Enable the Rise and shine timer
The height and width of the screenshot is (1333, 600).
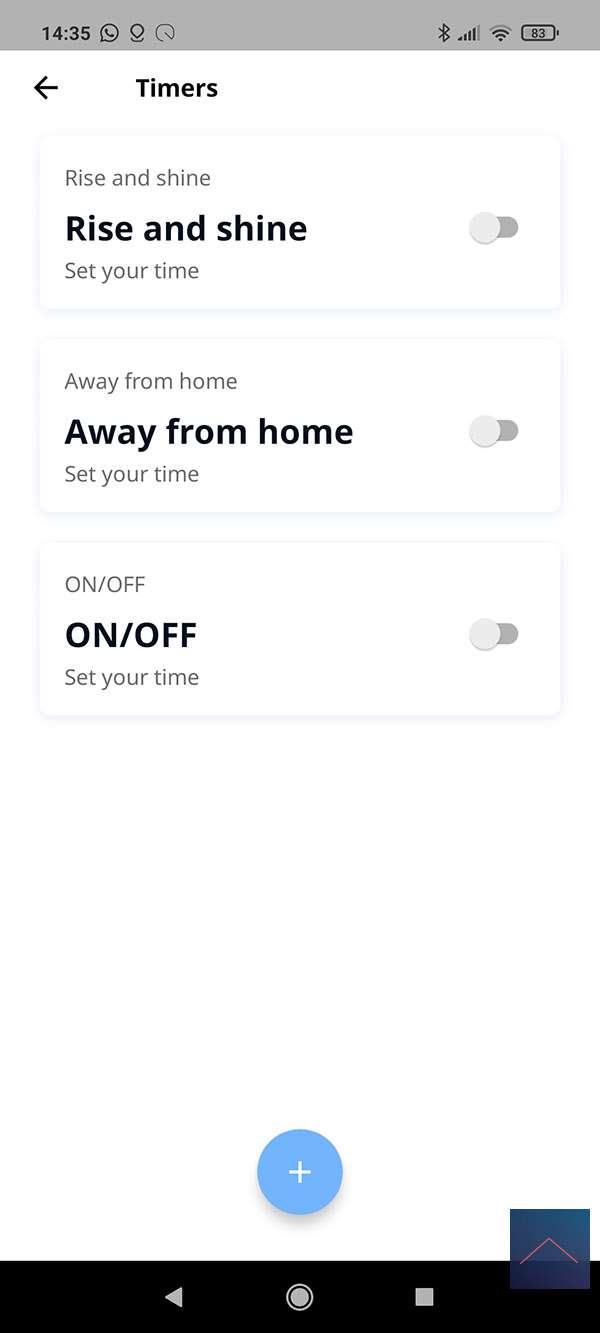click(x=494, y=228)
